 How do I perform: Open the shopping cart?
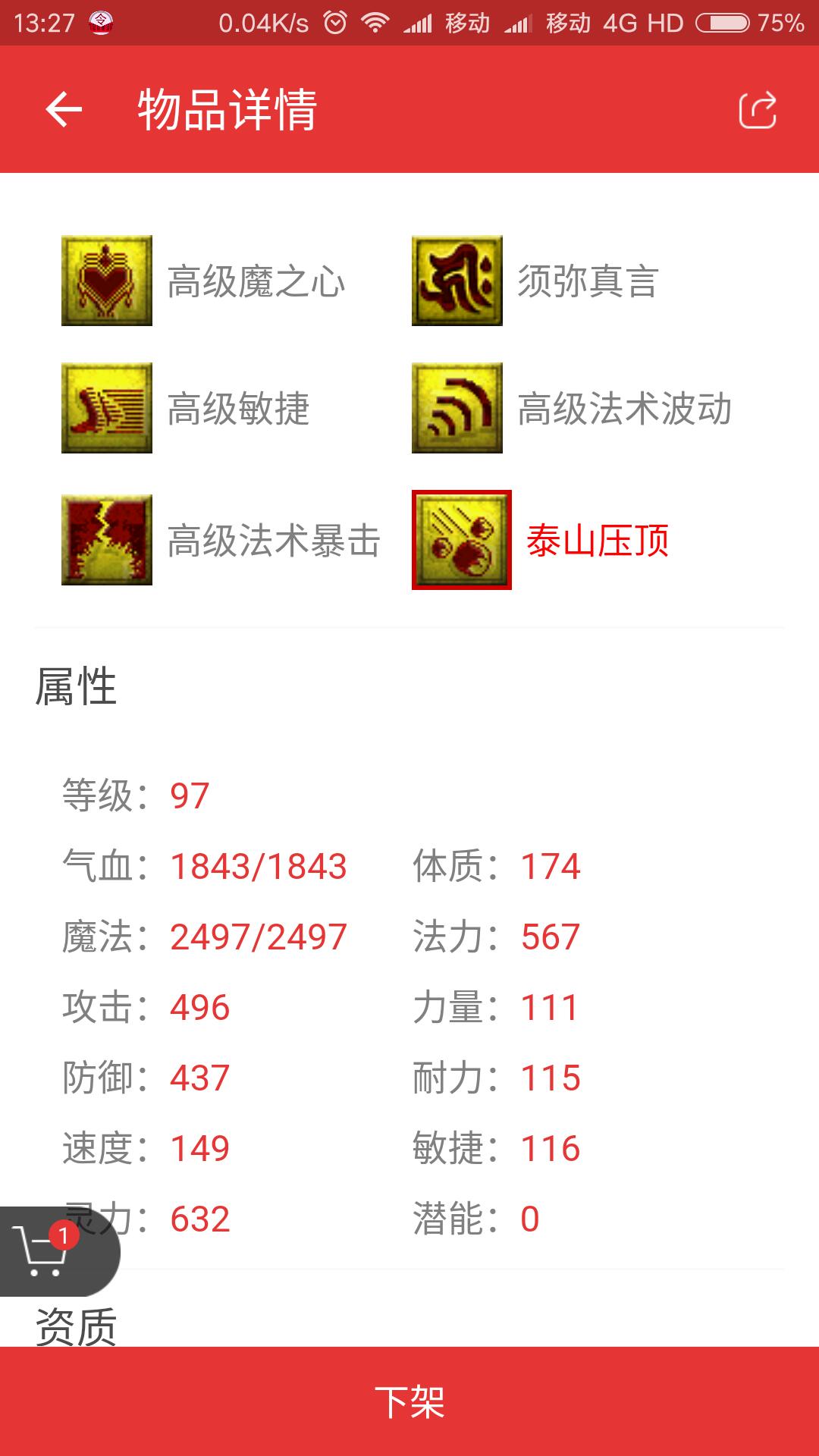(45, 1251)
